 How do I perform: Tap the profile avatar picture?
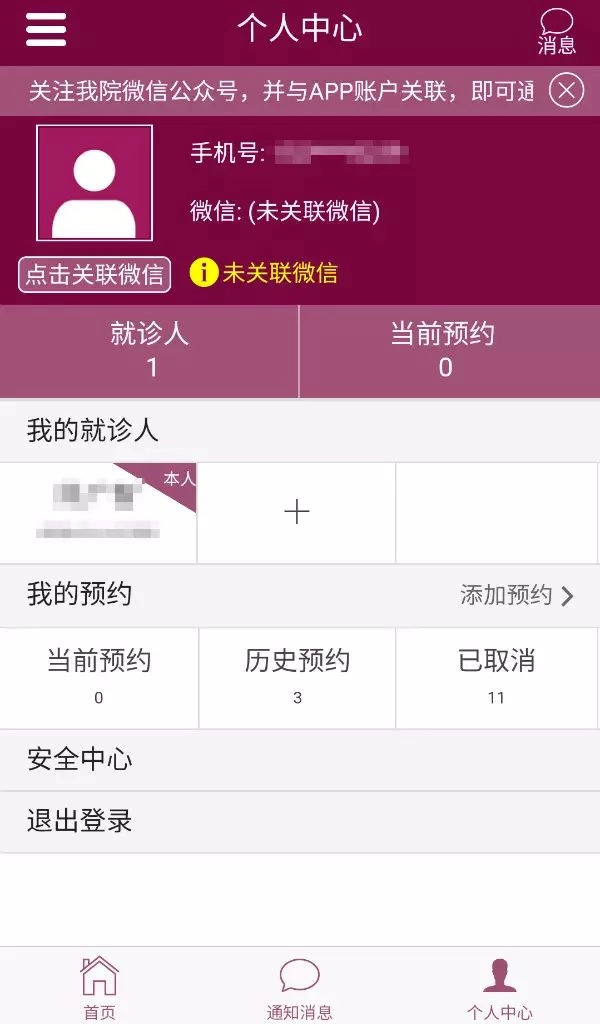(94, 183)
